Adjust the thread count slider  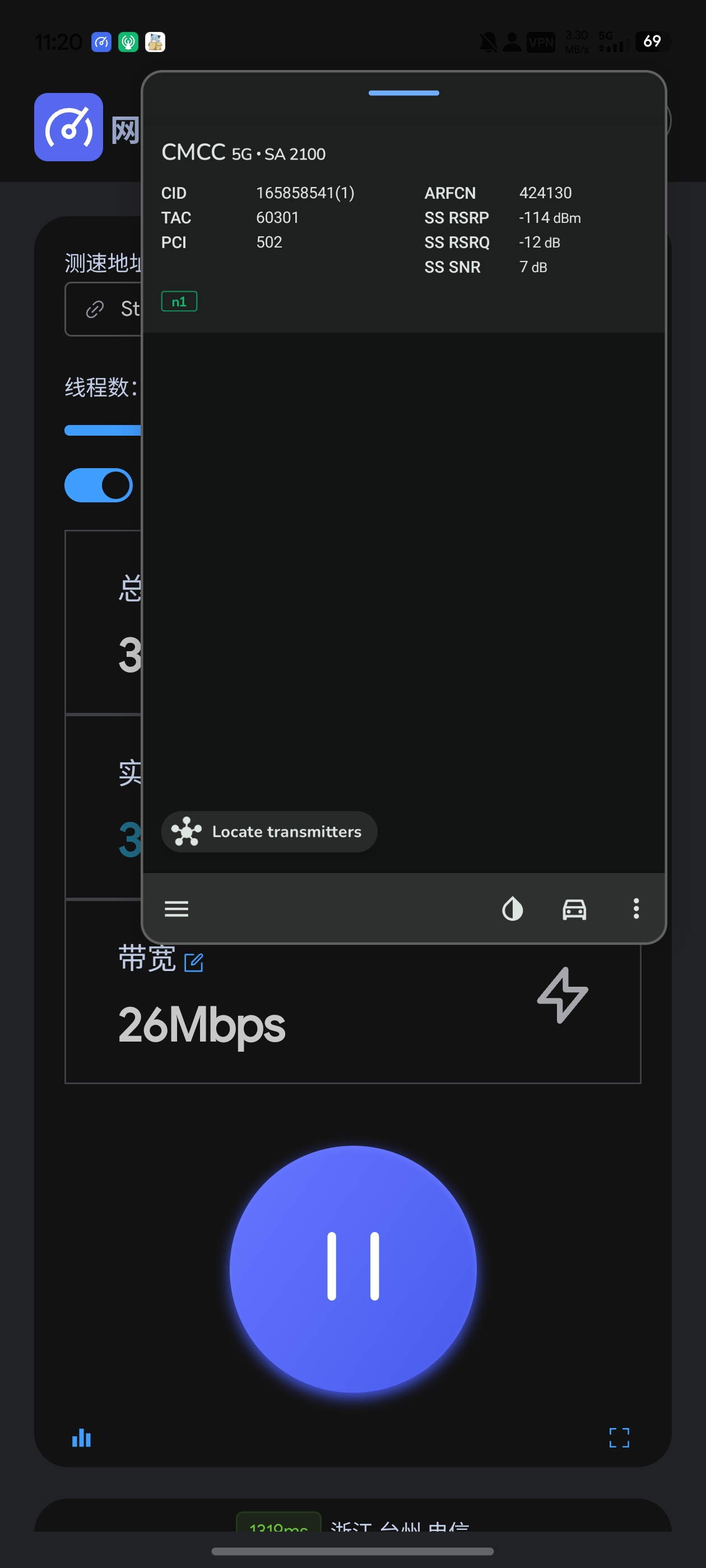point(104,430)
